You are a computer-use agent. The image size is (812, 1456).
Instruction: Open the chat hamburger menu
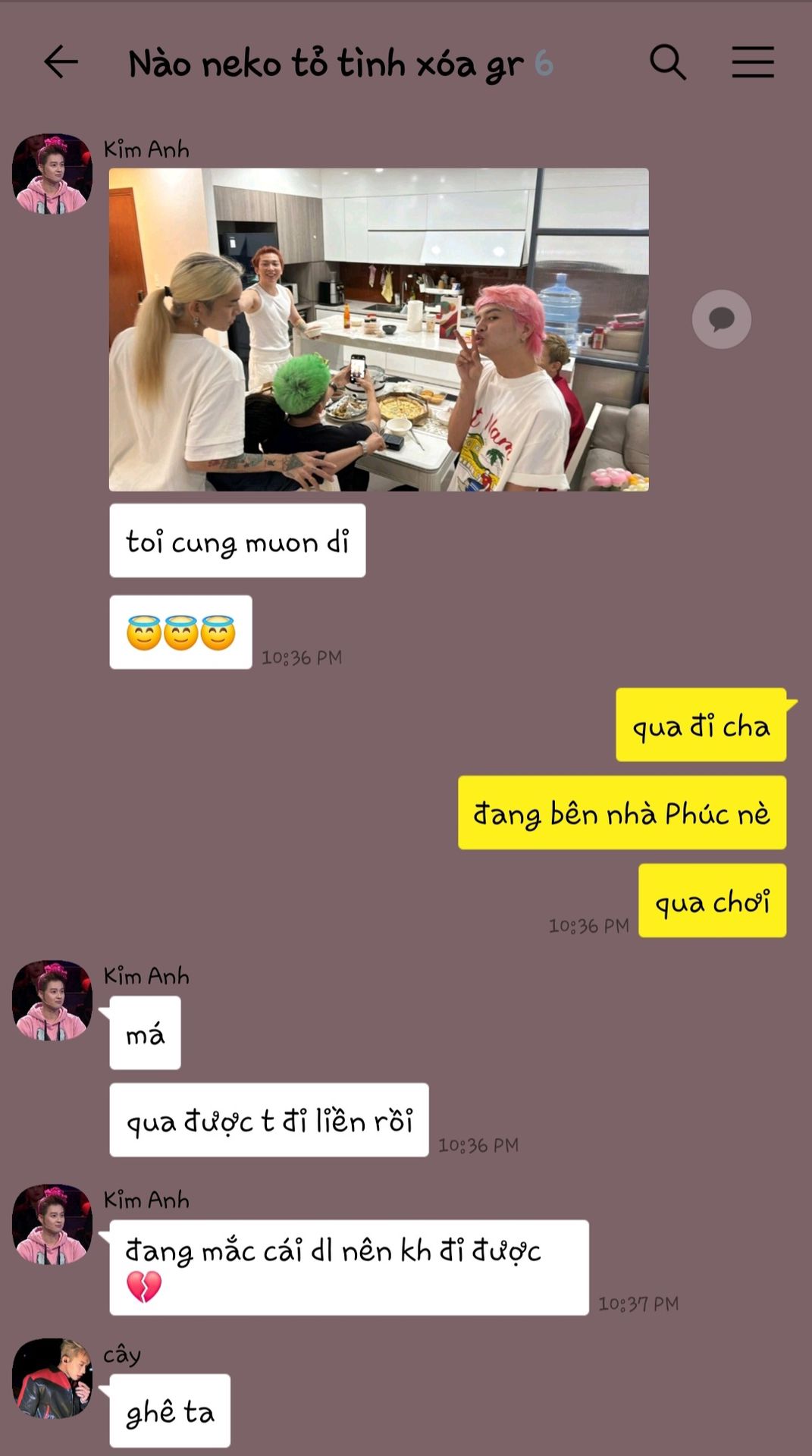753,62
